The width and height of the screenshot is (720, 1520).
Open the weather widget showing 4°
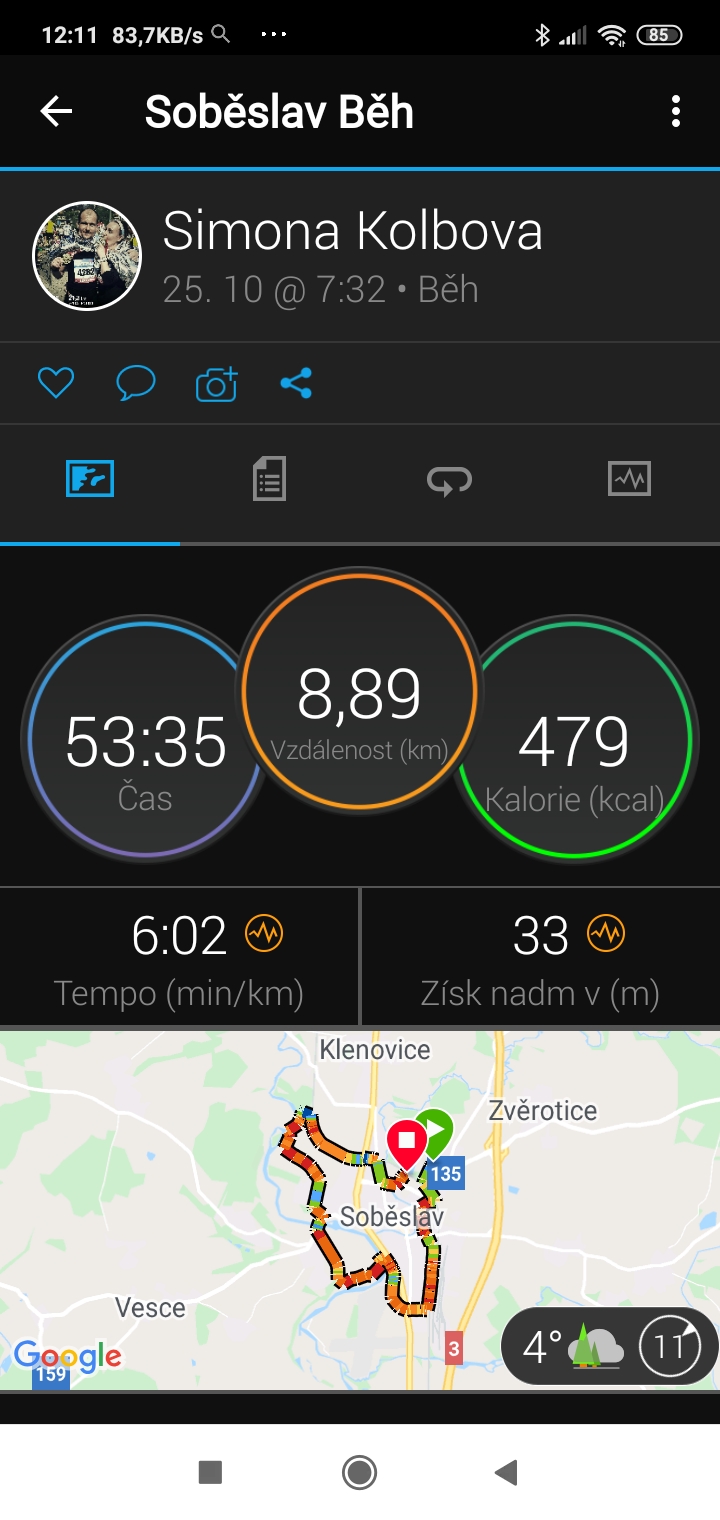click(x=609, y=1346)
